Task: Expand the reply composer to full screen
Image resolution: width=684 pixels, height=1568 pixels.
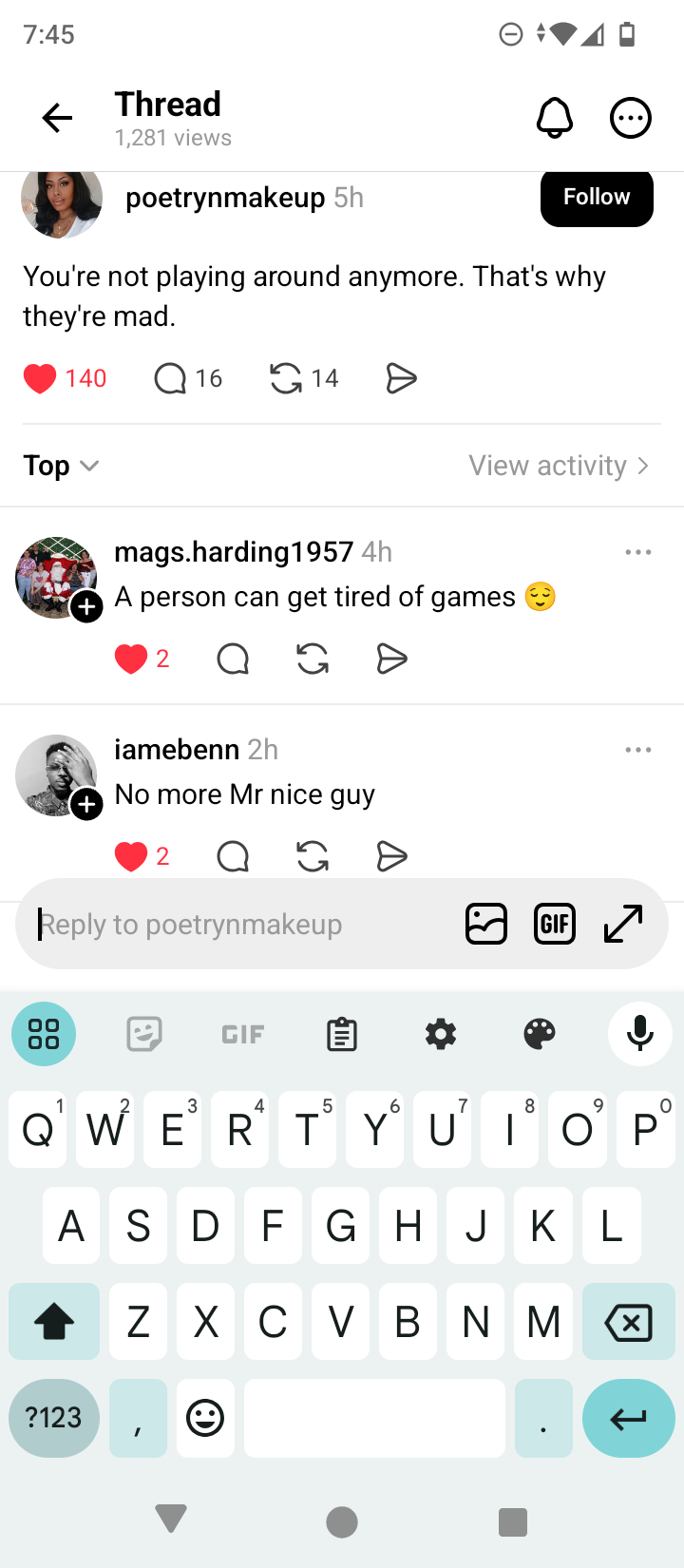Action: [x=624, y=924]
